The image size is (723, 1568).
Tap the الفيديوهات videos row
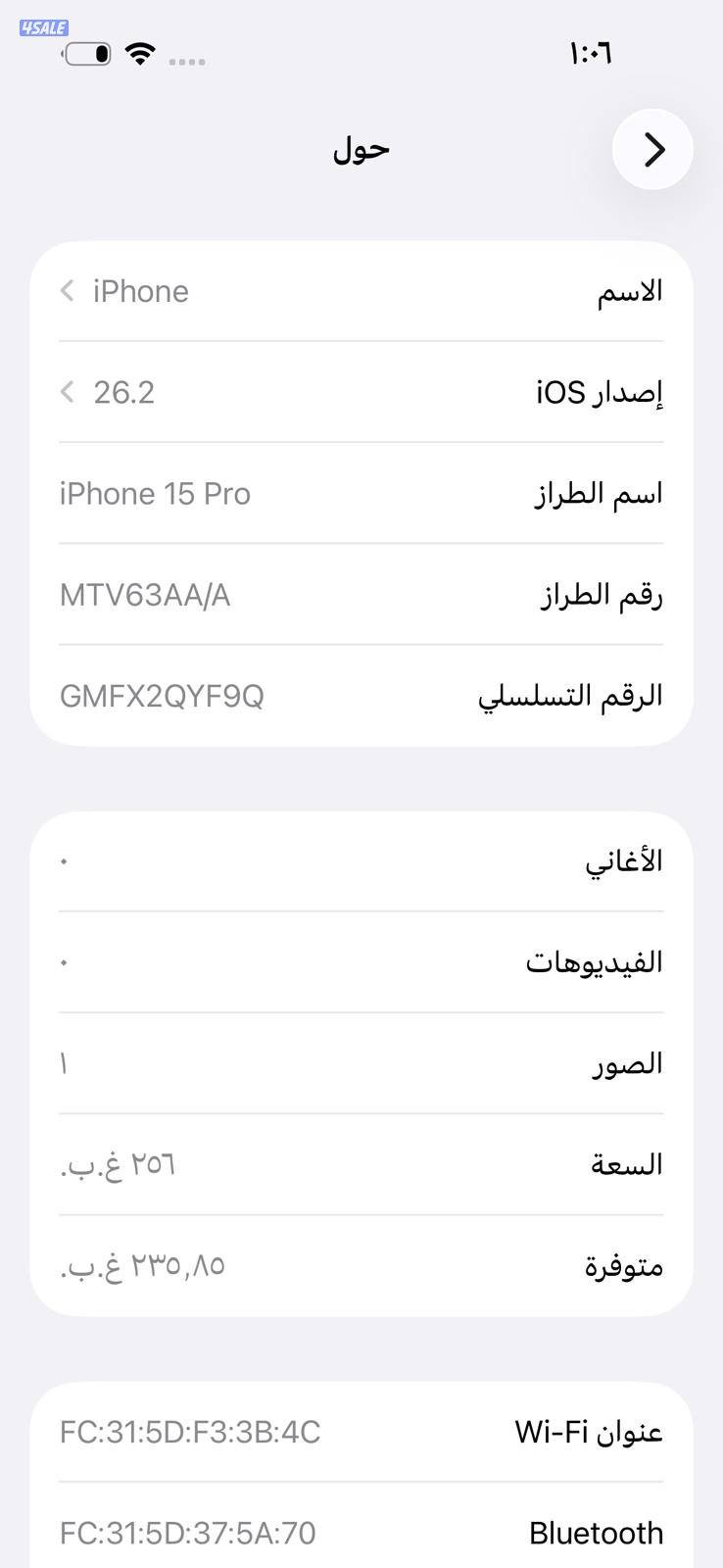click(x=361, y=961)
